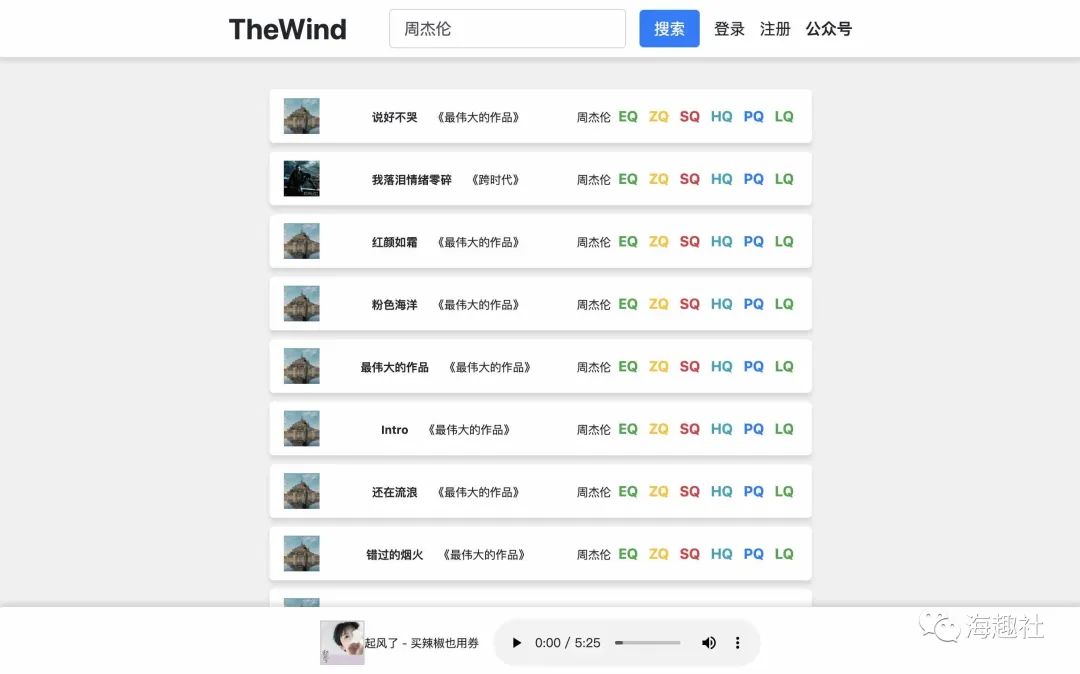Play 起风了 in the audio player
This screenshot has height=674, width=1080.
[516, 643]
